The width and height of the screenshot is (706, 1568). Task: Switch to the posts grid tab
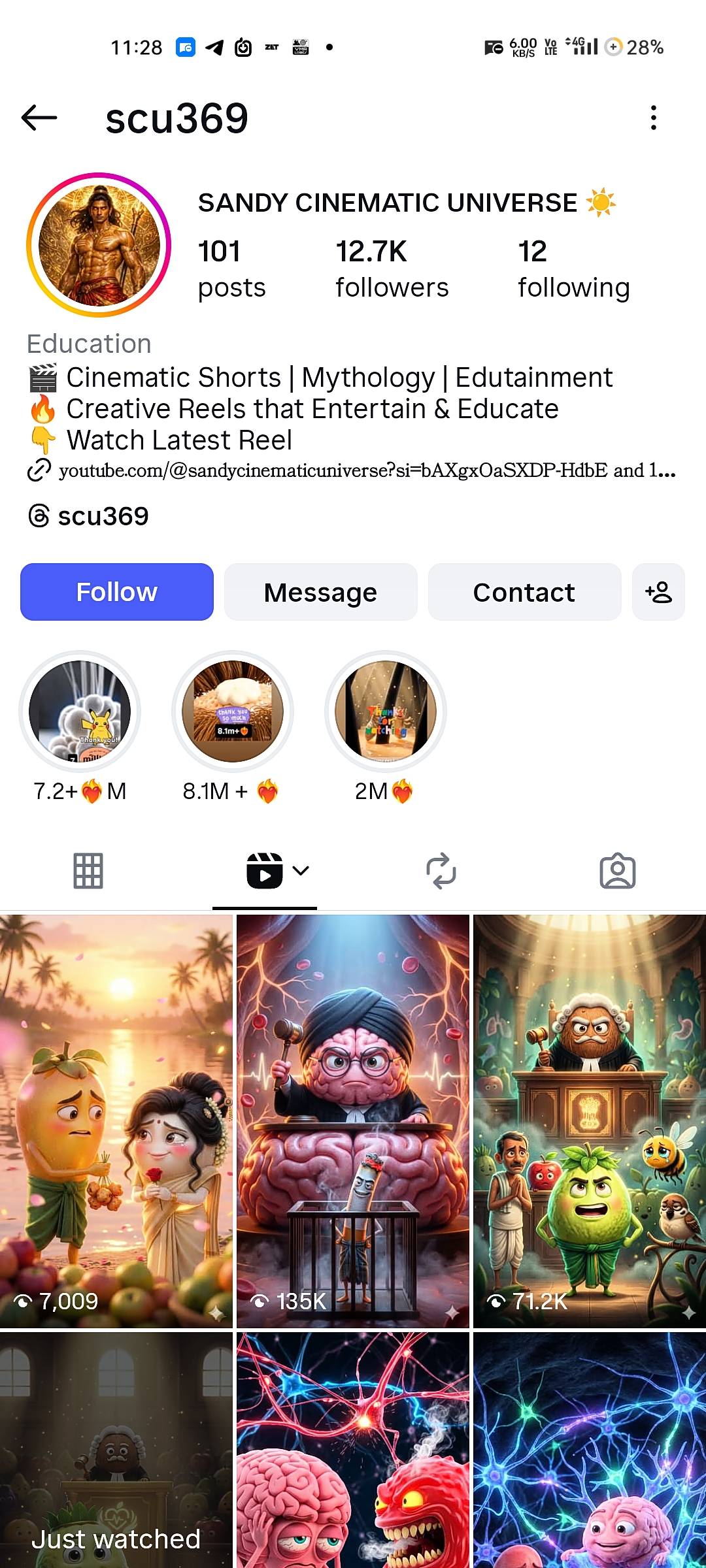tap(88, 871)
